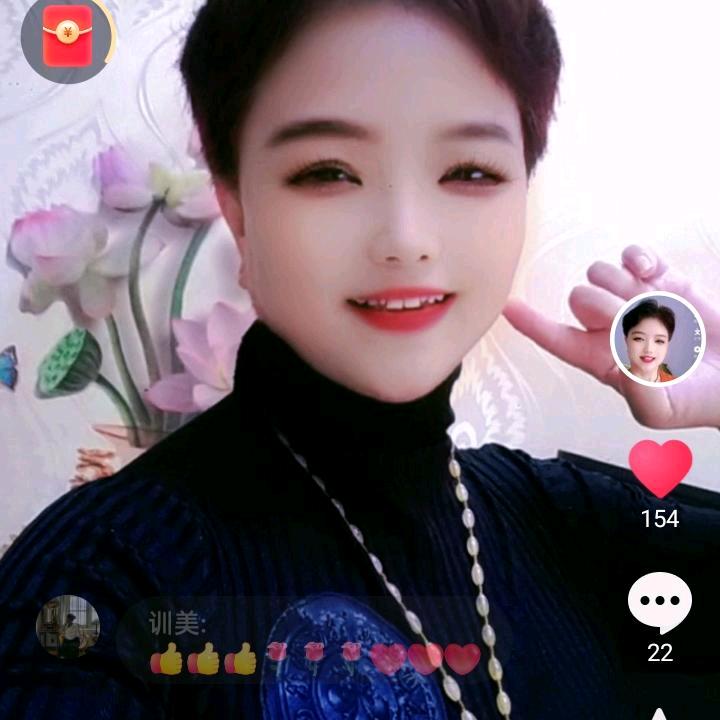Like this video with the heart
Screen dimensions: 720x720
(x=660, y=468)
